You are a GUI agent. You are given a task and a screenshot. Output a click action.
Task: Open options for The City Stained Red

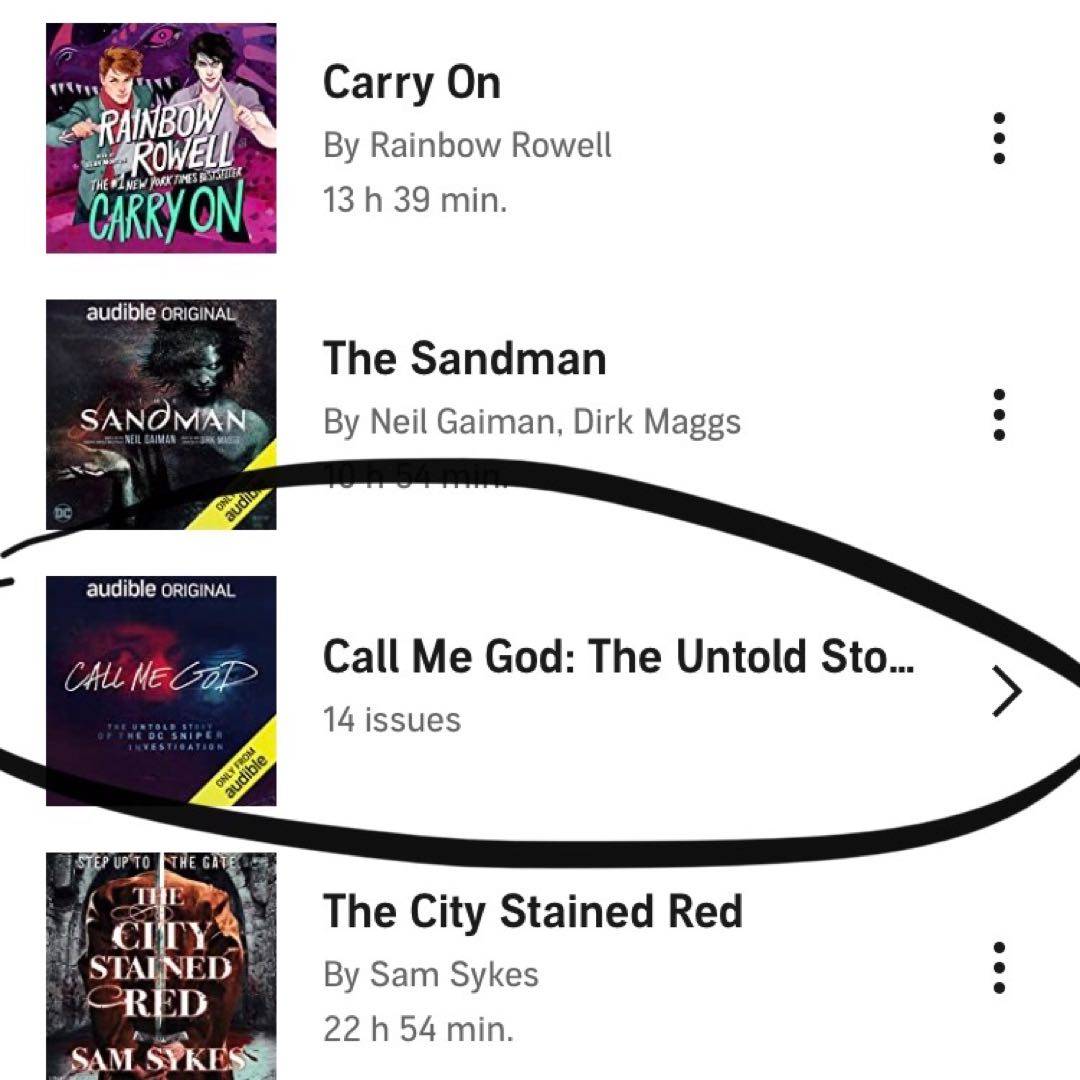pos(997,967)
